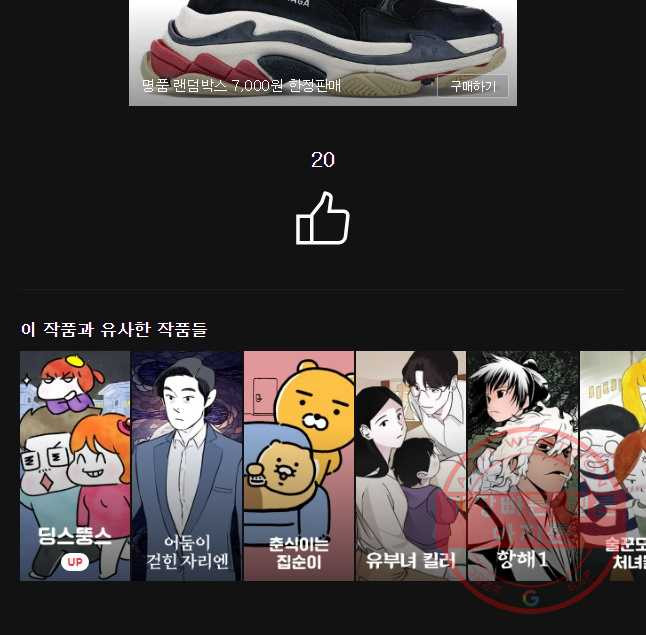Open the 딩스뚱스 webtoon
The width and height of the screenshot is (646, 635).
75,465
